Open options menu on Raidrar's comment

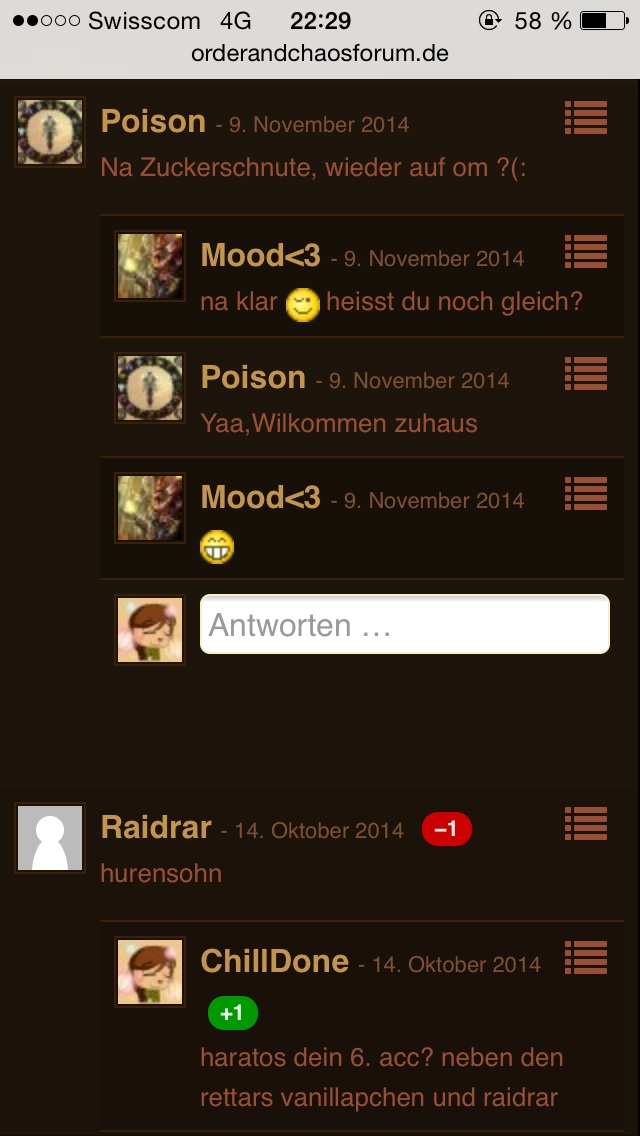click(x=586, y=824)
